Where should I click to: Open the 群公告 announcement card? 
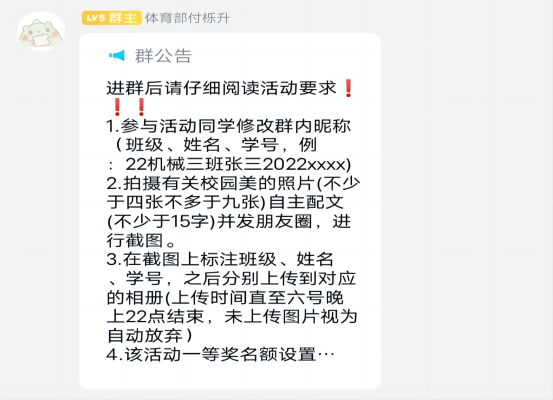(230, 211)
